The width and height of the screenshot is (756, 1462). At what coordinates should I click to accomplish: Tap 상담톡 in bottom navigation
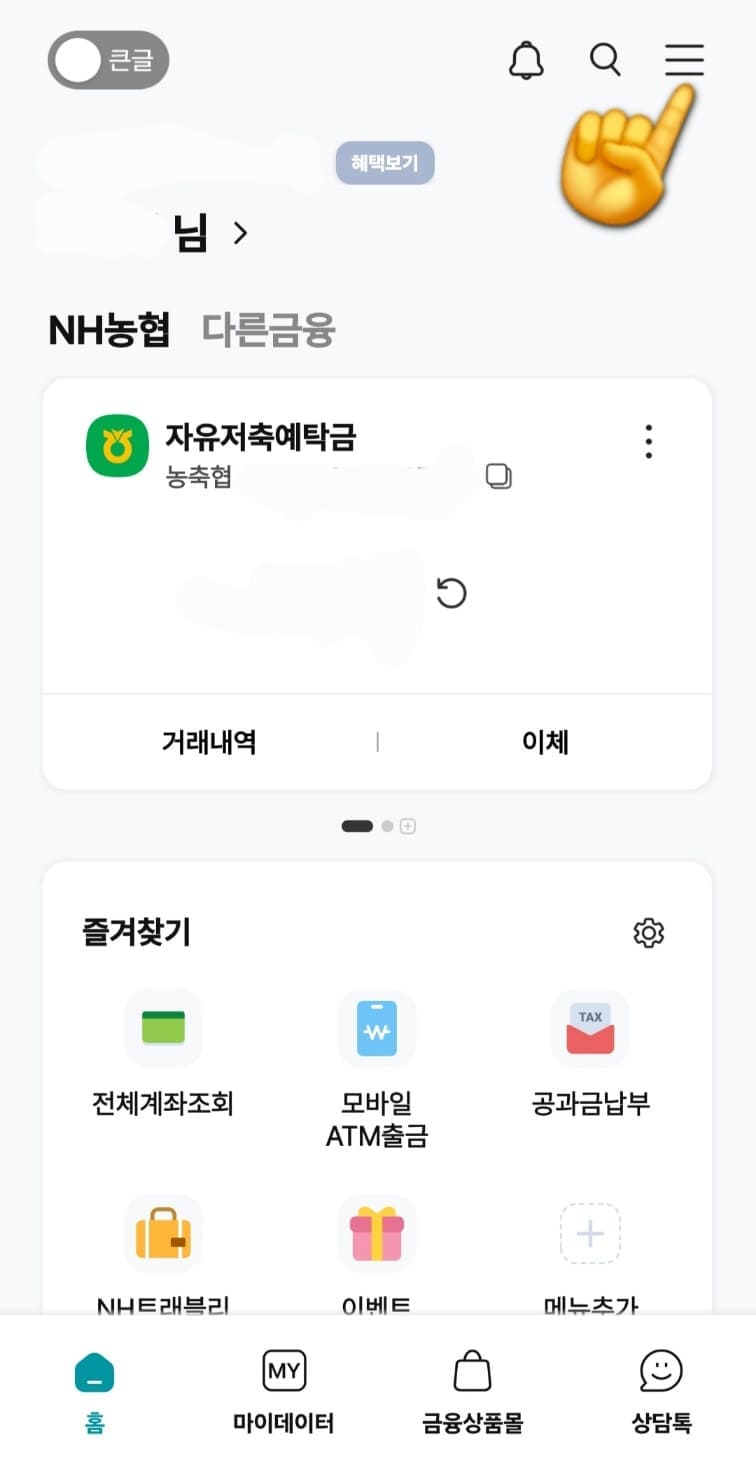click(x=663, y=1390)
